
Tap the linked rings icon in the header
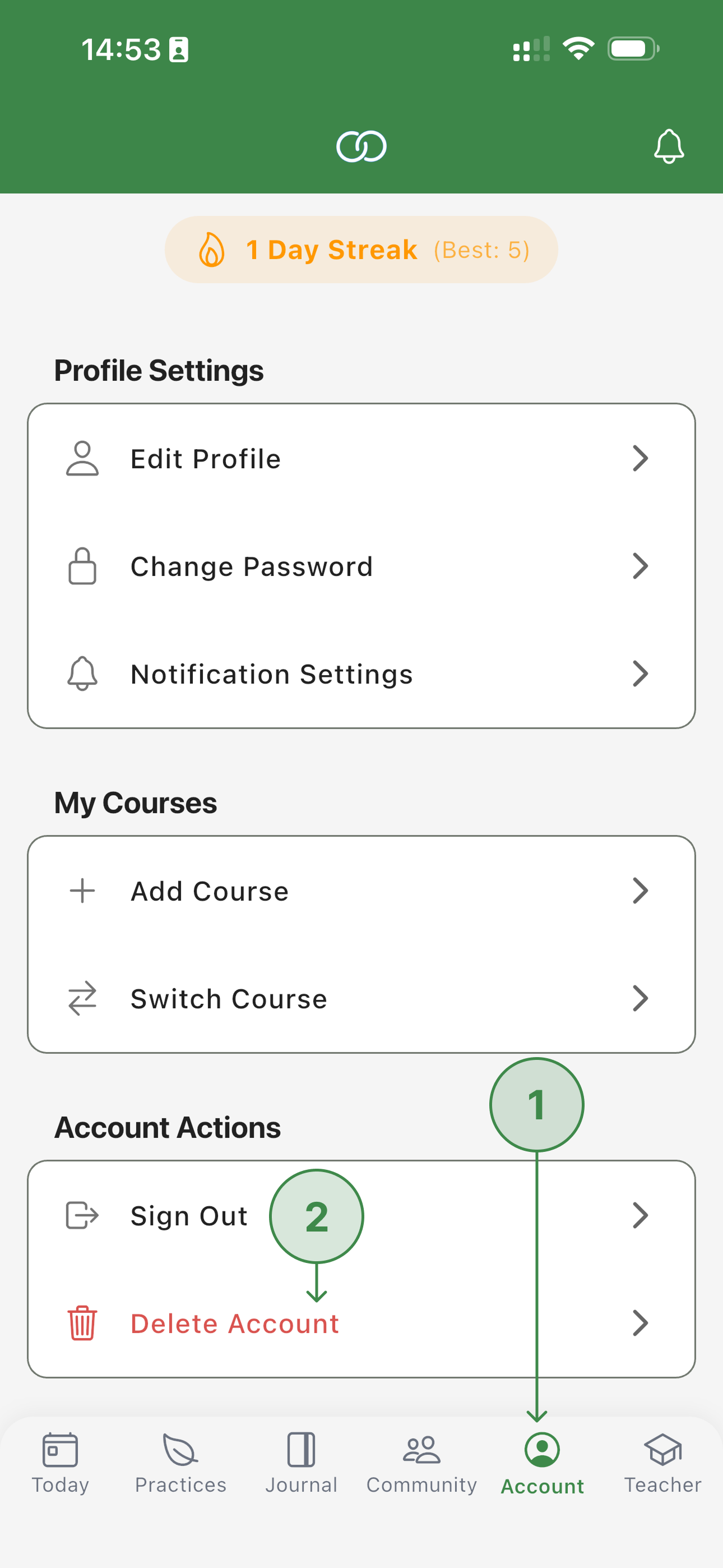click(x=361, y=145)
